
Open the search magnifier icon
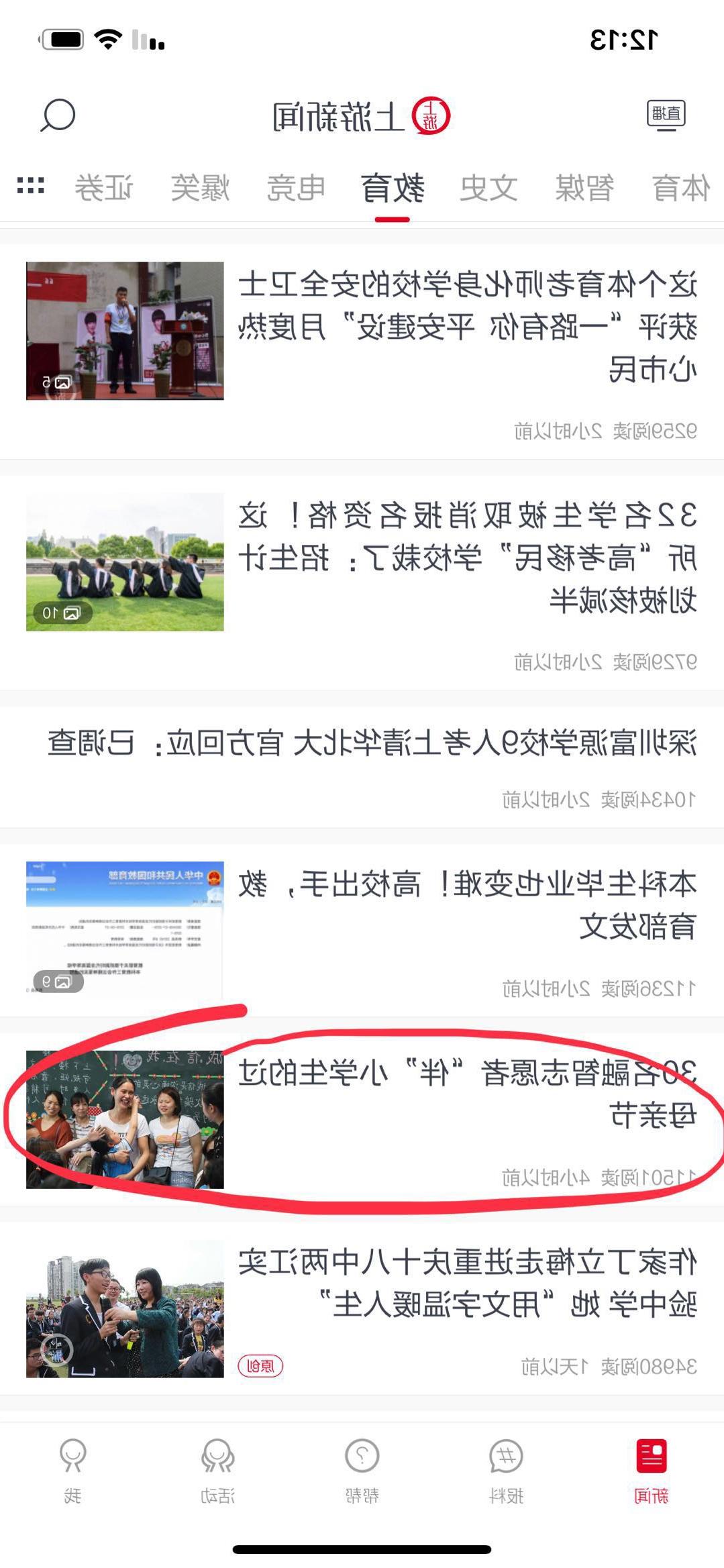(x=58, y=115)
